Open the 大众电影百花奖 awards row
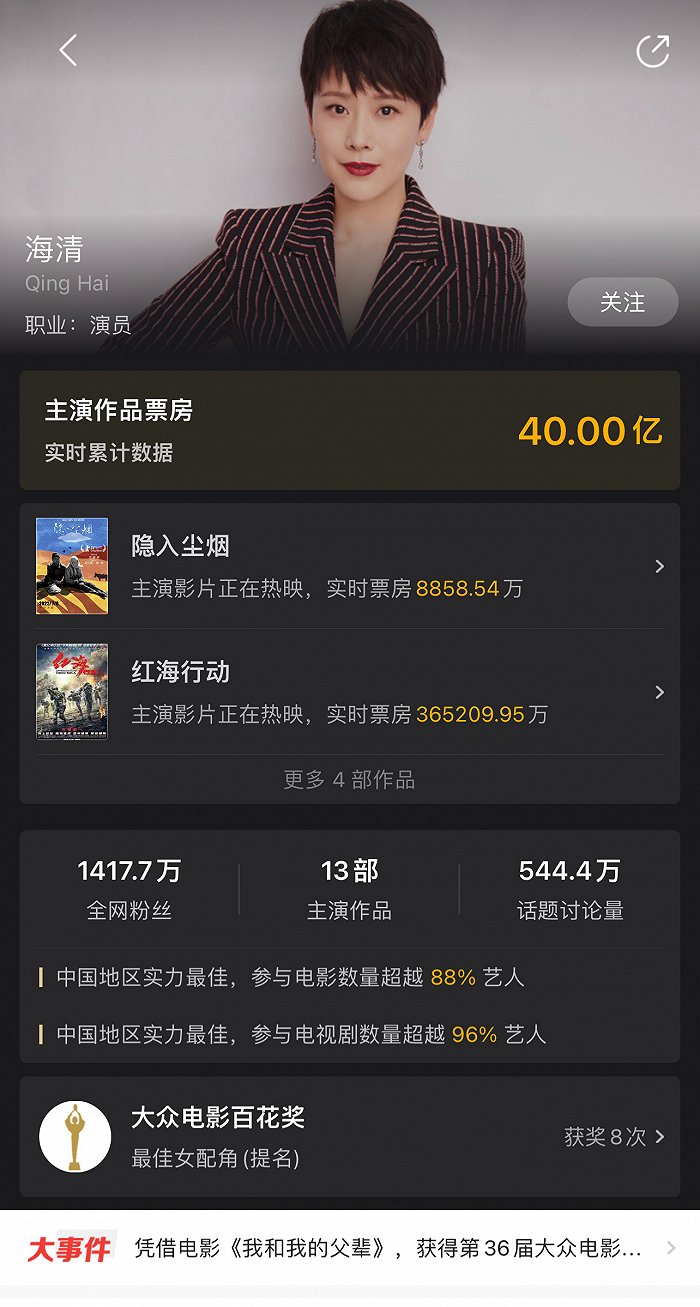Viewport: 700px width, 1307px height. click(349, 1137)
